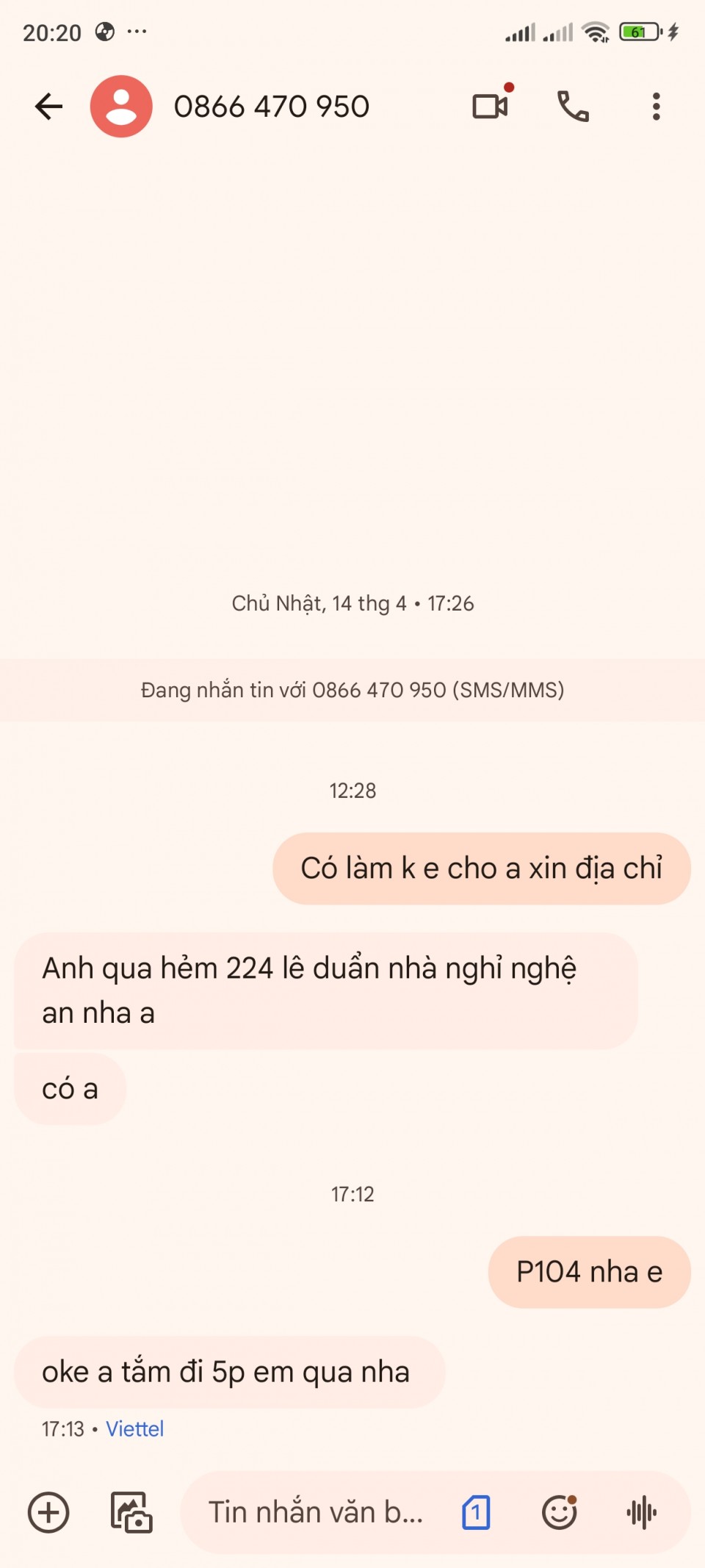Viewport: 705px width, 1568px height.
Task: Open the plus attachment menu
Action: click(x=48, y=1512)
